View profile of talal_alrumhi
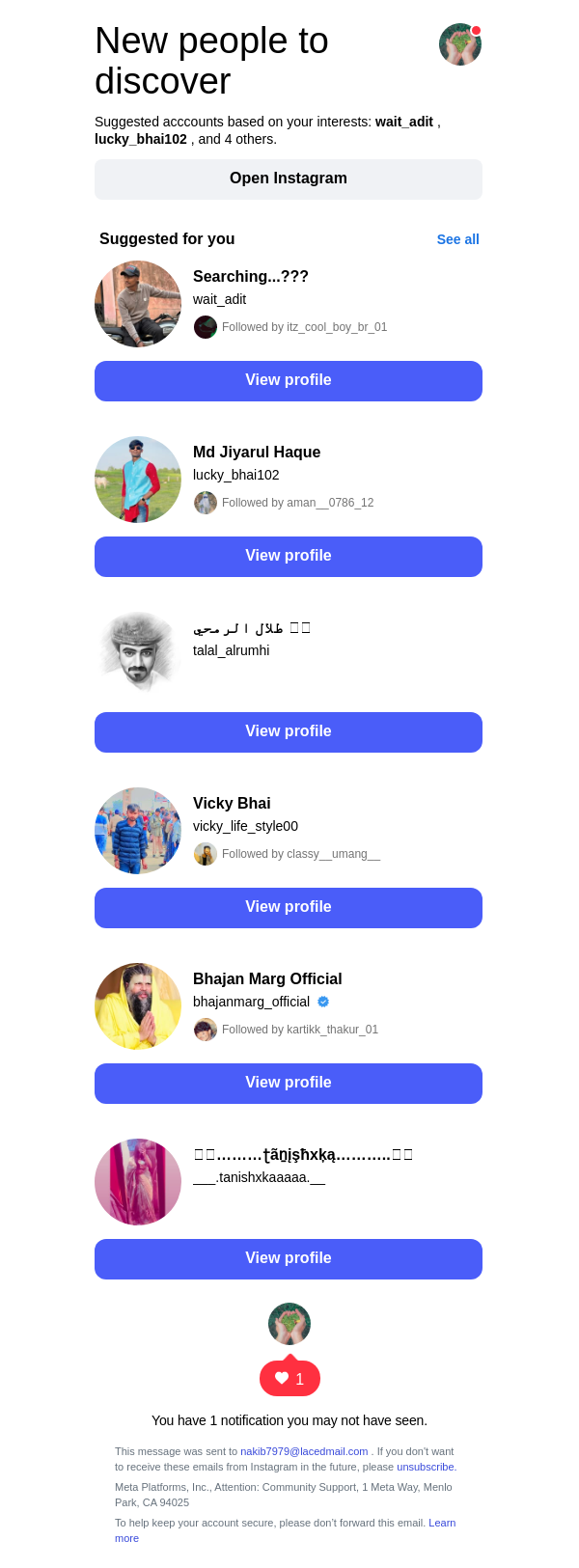The height and width of the screenshot is (1568, 579). click(x=288, y=732)
